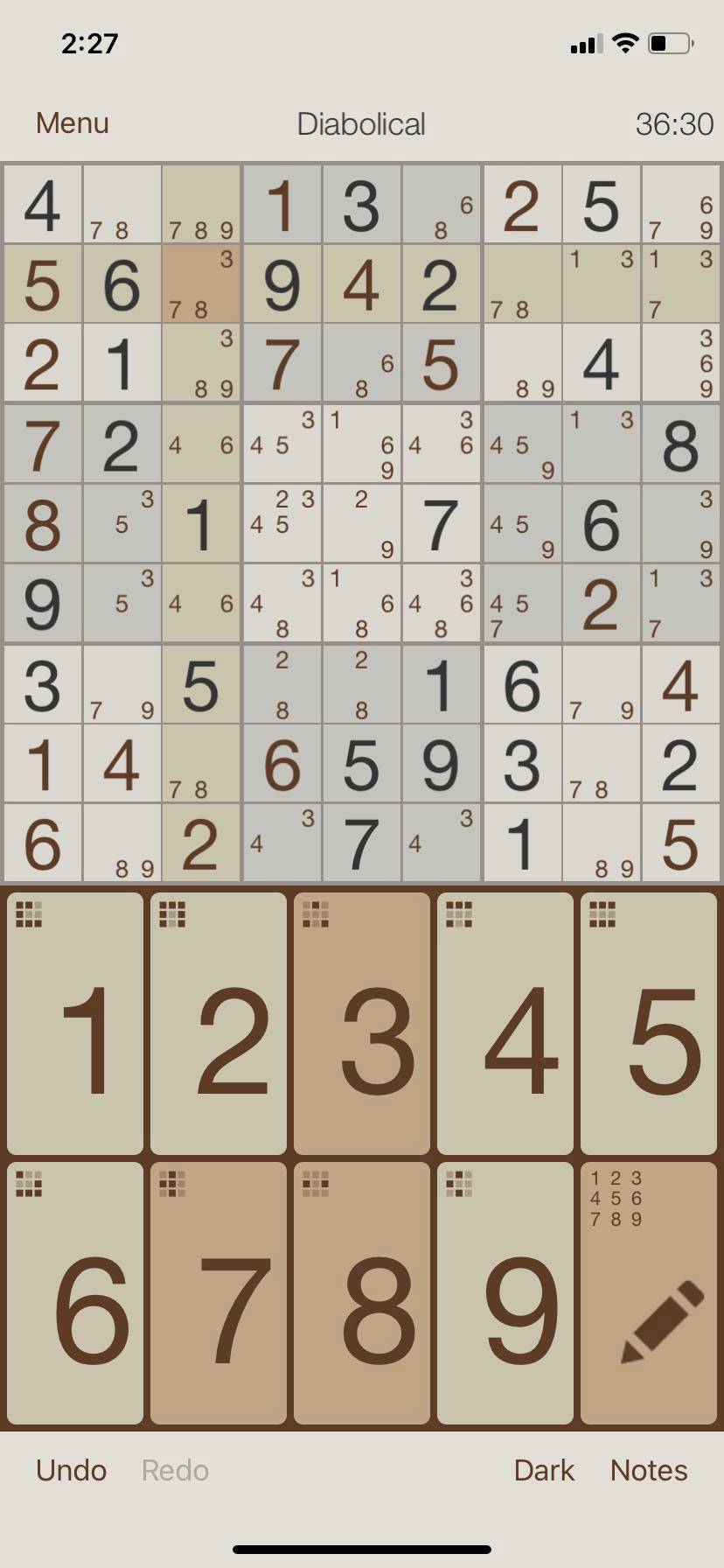Tap the 6 number key

click(75, 1293)
